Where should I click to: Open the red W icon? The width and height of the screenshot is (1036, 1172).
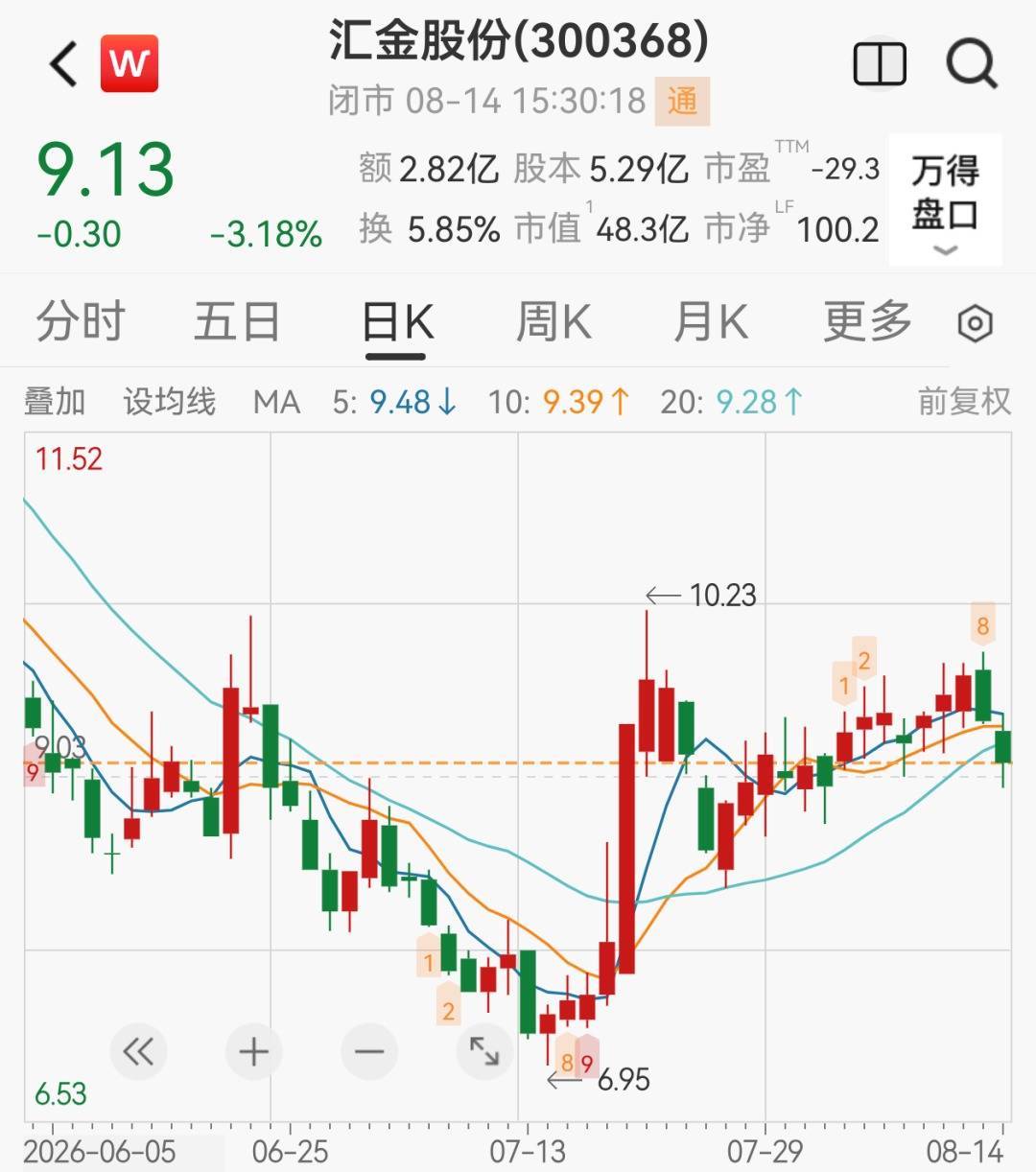[129, 64]
